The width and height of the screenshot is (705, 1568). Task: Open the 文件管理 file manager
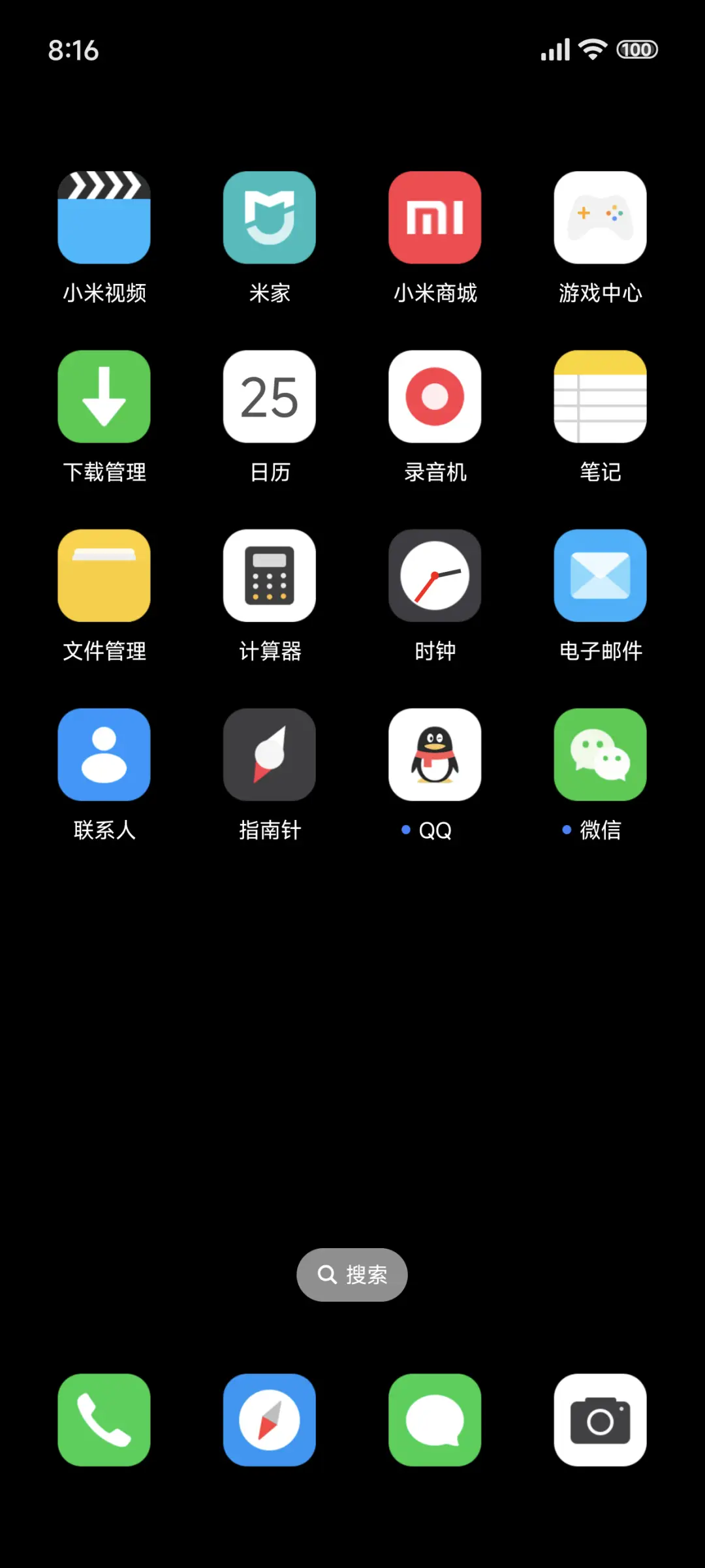pos(104,575)
